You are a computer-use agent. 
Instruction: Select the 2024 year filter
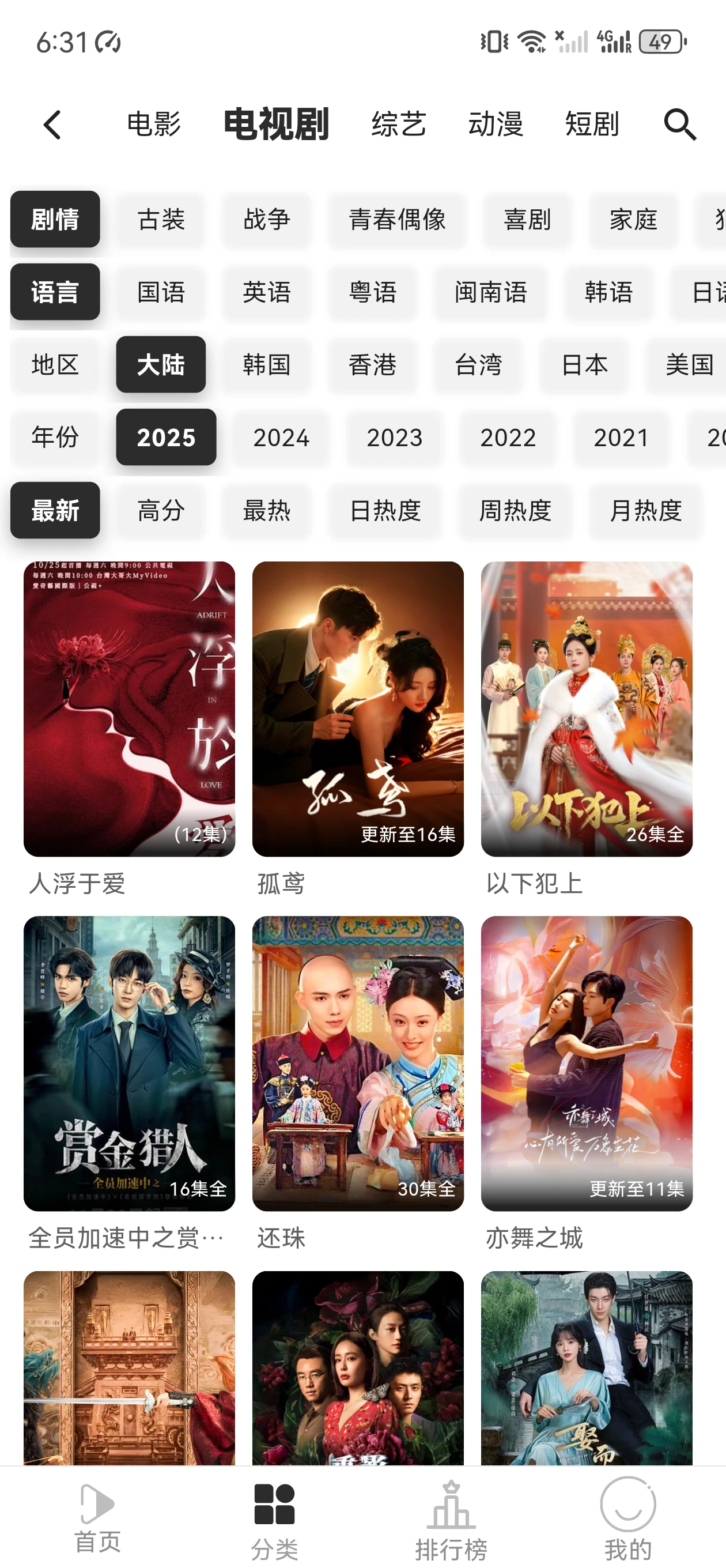tap(281, 438)
